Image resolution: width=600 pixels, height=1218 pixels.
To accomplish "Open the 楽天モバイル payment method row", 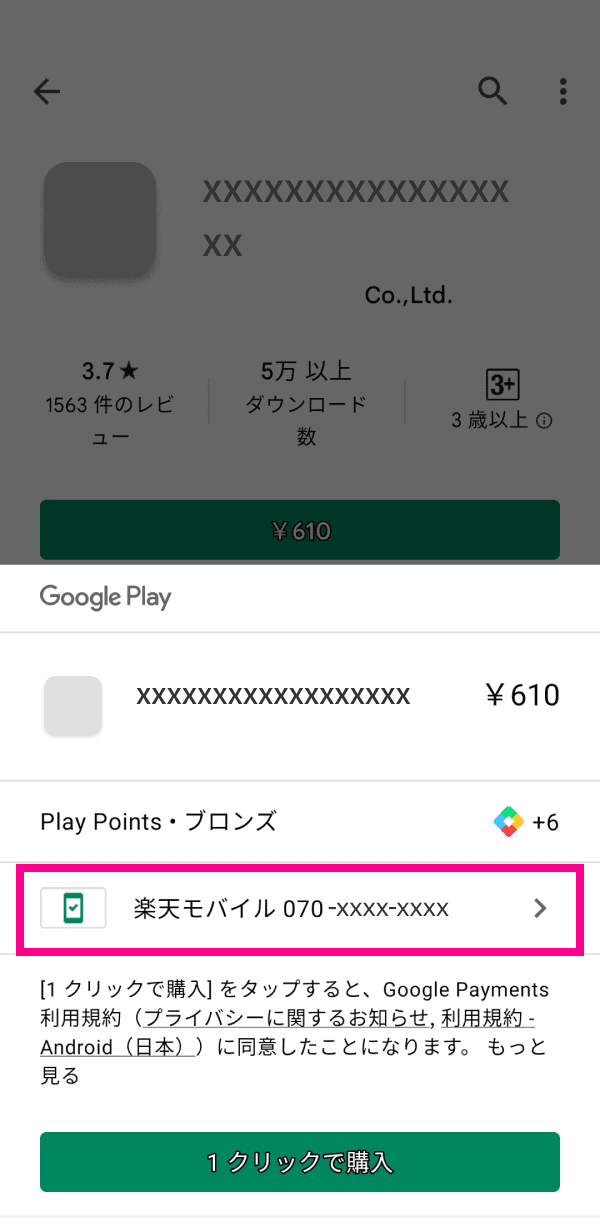I will click(300, 909).
